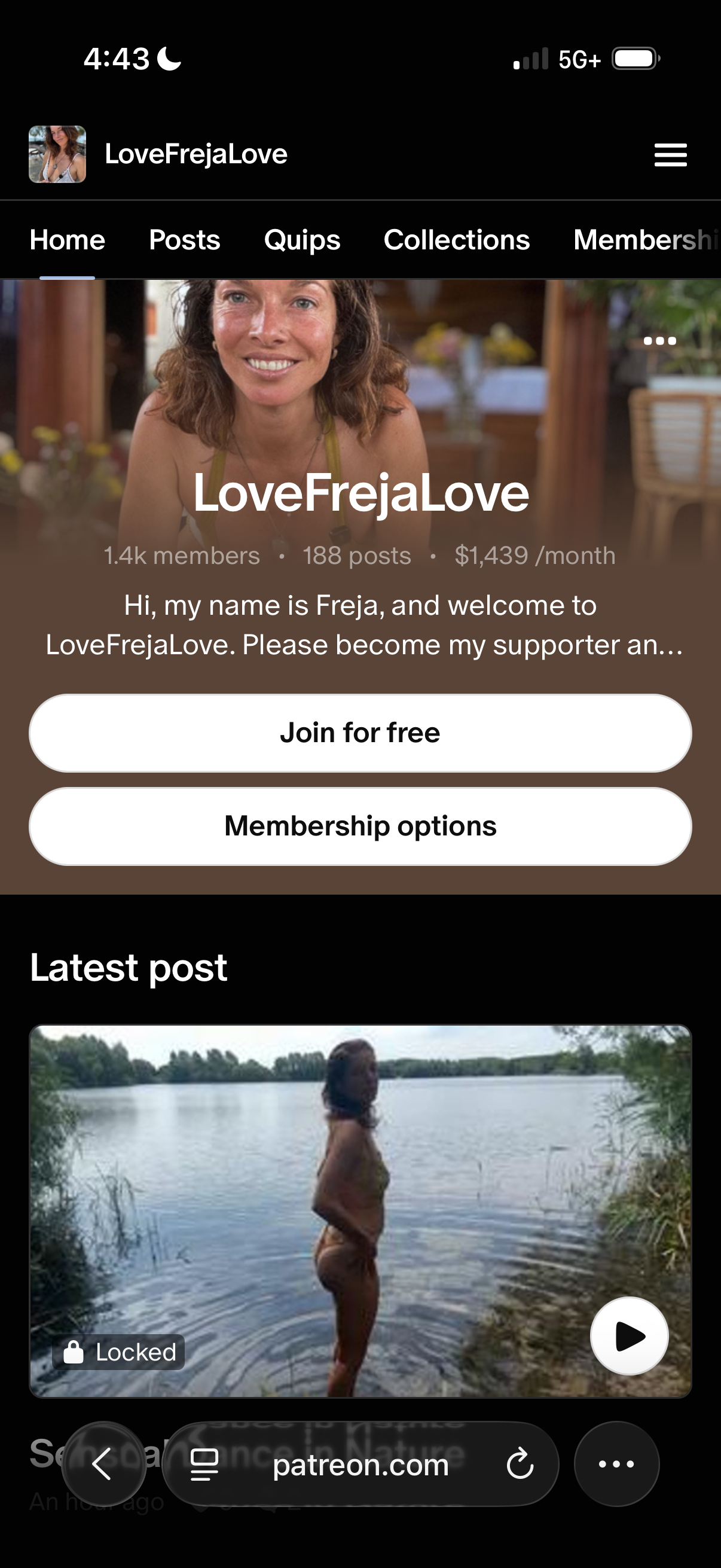Open the page tools icon in the address bar
Image resolution: width=721 pixels, height=1568 pixels.
pos(204,1464)
